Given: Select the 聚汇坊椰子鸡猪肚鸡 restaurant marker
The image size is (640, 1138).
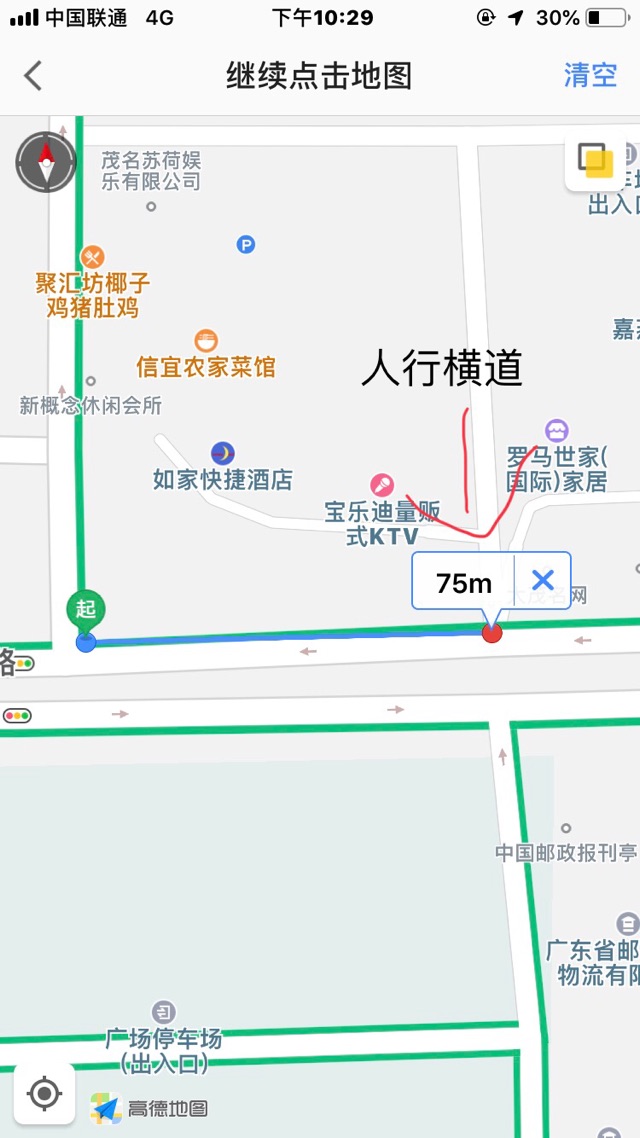Looking at the screenshot, I should pyautogui.click(x=93, y=258).
